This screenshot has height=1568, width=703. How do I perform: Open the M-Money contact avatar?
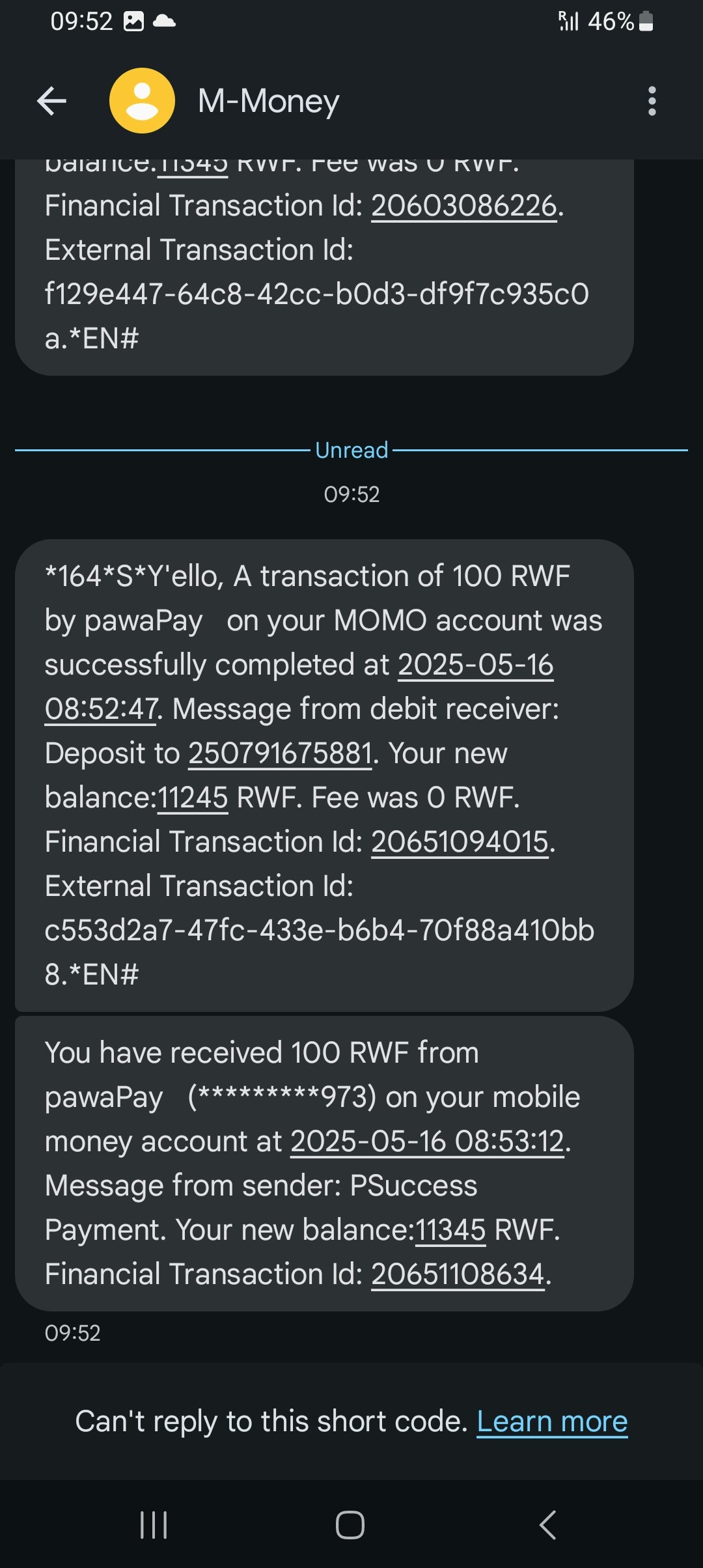click(x=142, y=101)
